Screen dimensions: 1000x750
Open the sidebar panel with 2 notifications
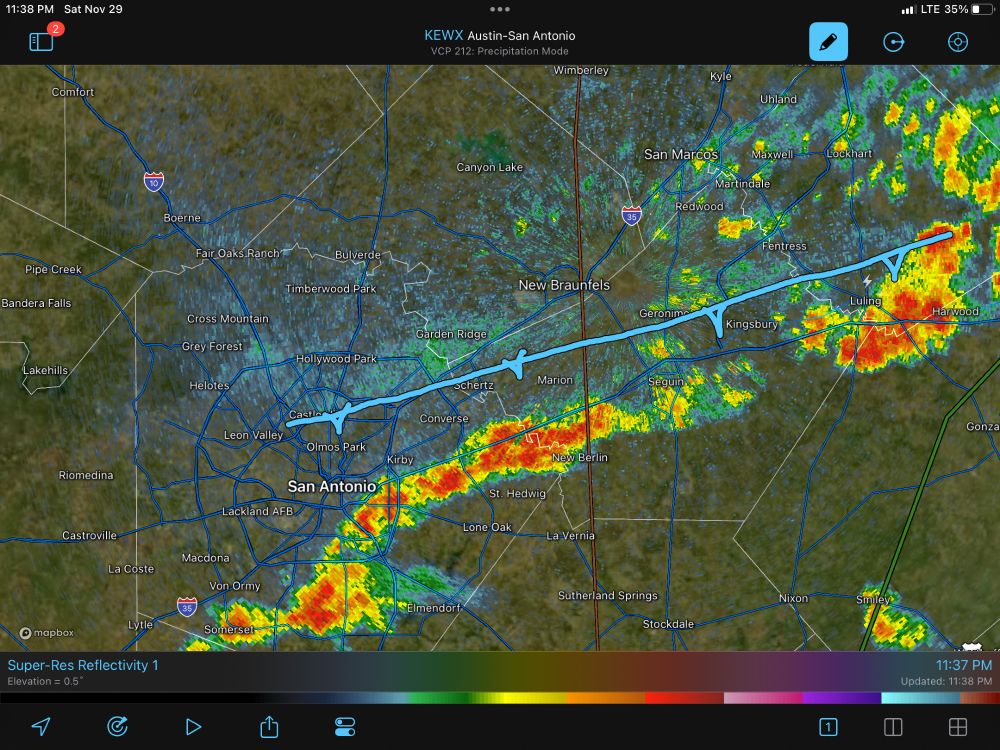point(41,42)
